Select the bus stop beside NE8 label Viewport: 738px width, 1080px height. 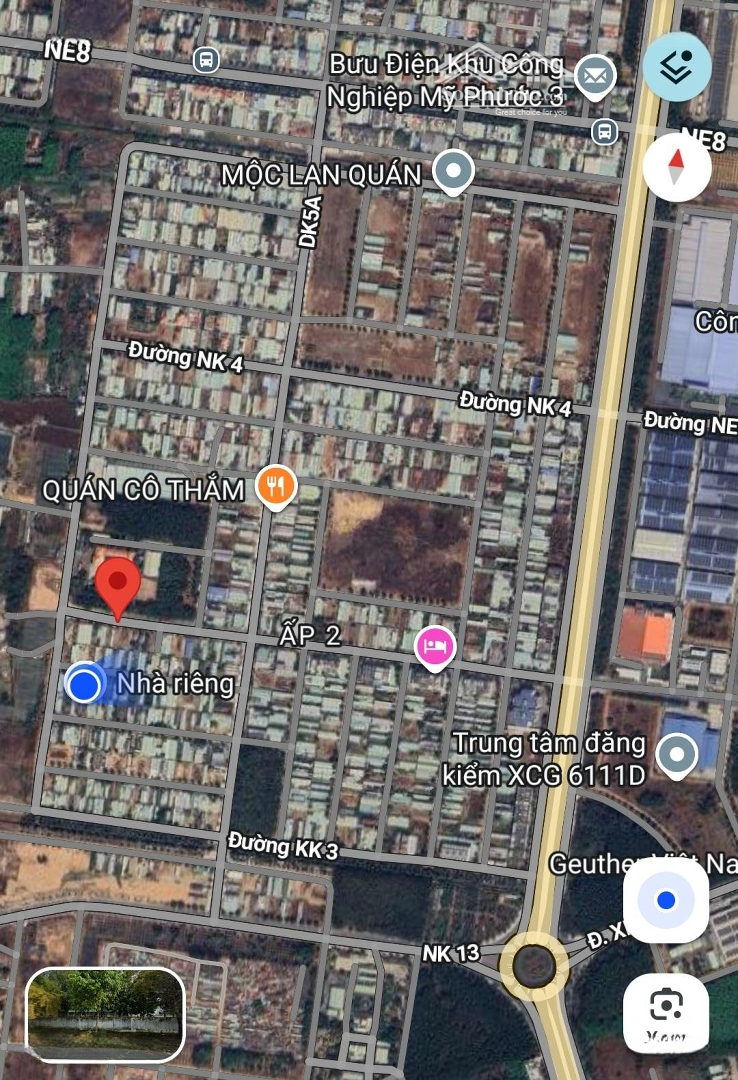206,60
